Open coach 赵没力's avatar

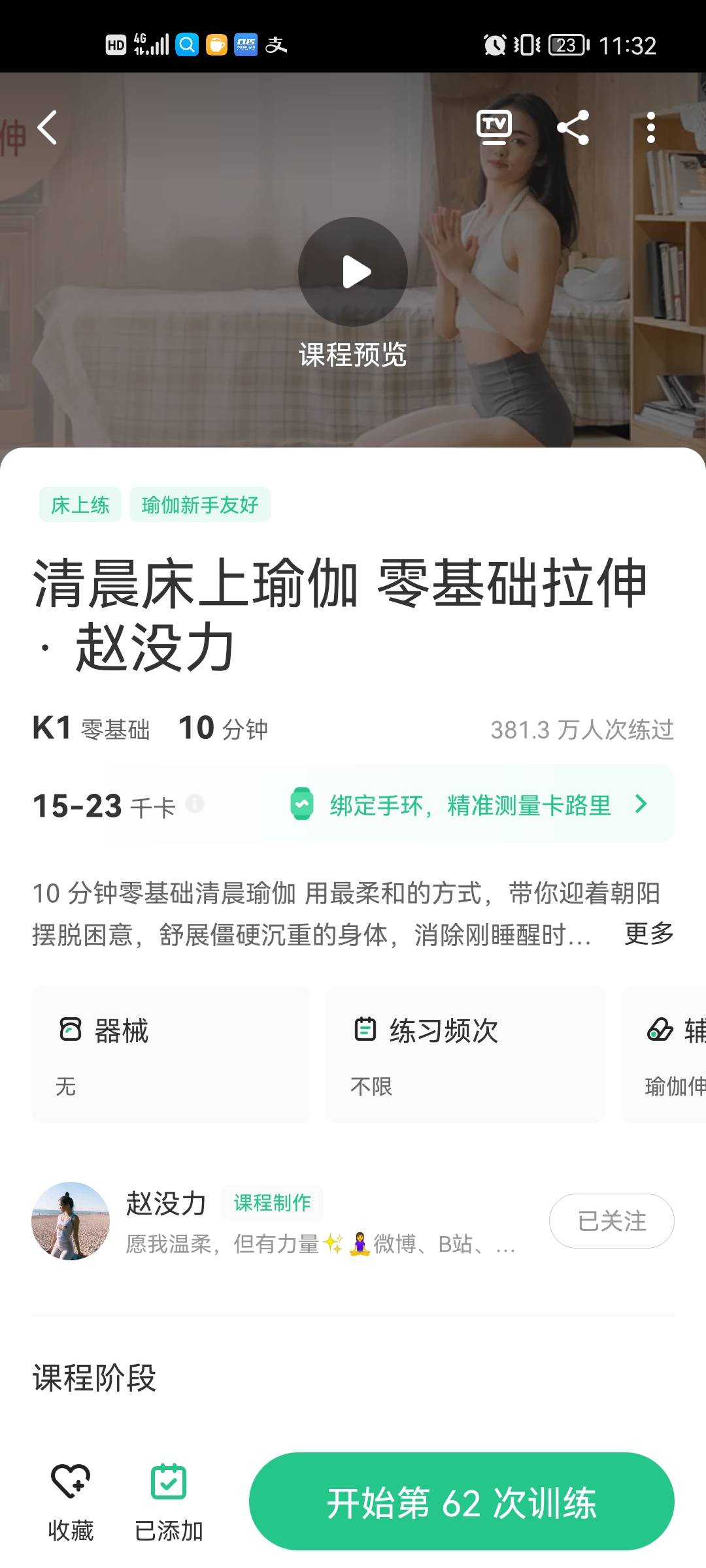click(x=71, y=1219)
